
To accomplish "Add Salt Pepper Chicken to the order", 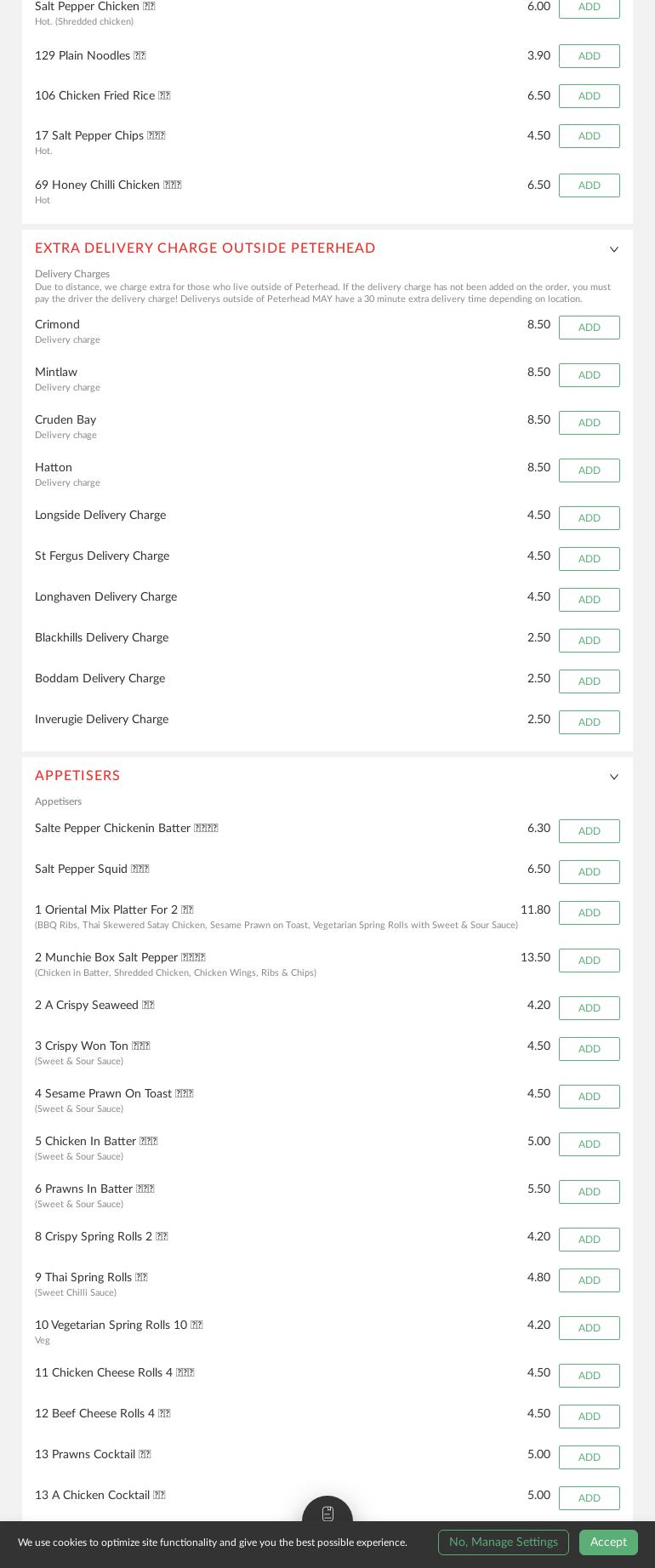I will (x=589, y=8).
